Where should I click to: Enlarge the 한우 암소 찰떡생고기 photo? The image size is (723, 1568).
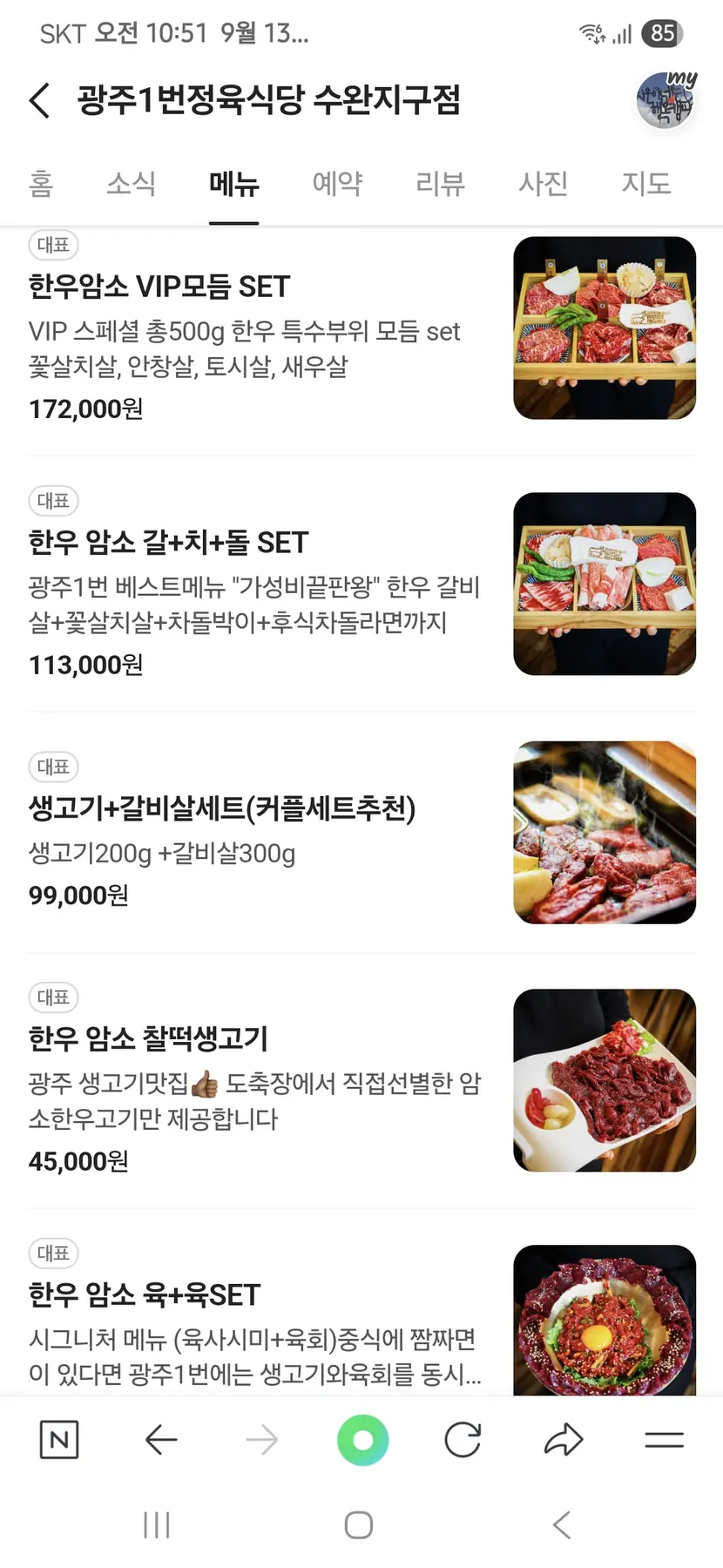[x=605, y=1080]
